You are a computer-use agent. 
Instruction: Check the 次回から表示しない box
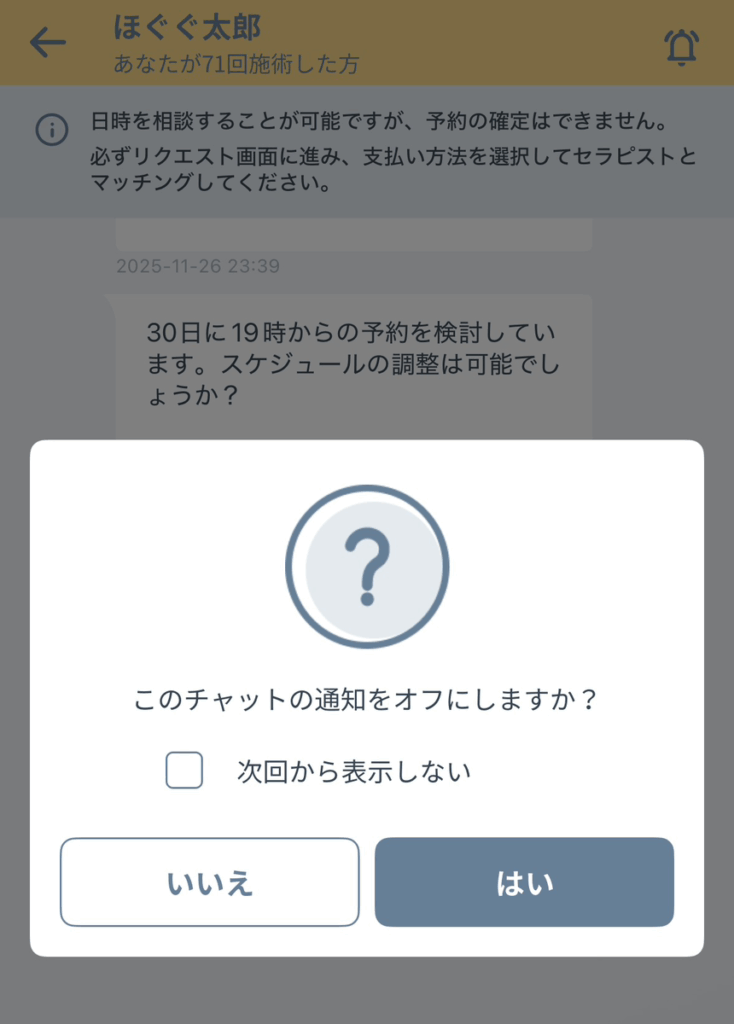pos(185,771)
